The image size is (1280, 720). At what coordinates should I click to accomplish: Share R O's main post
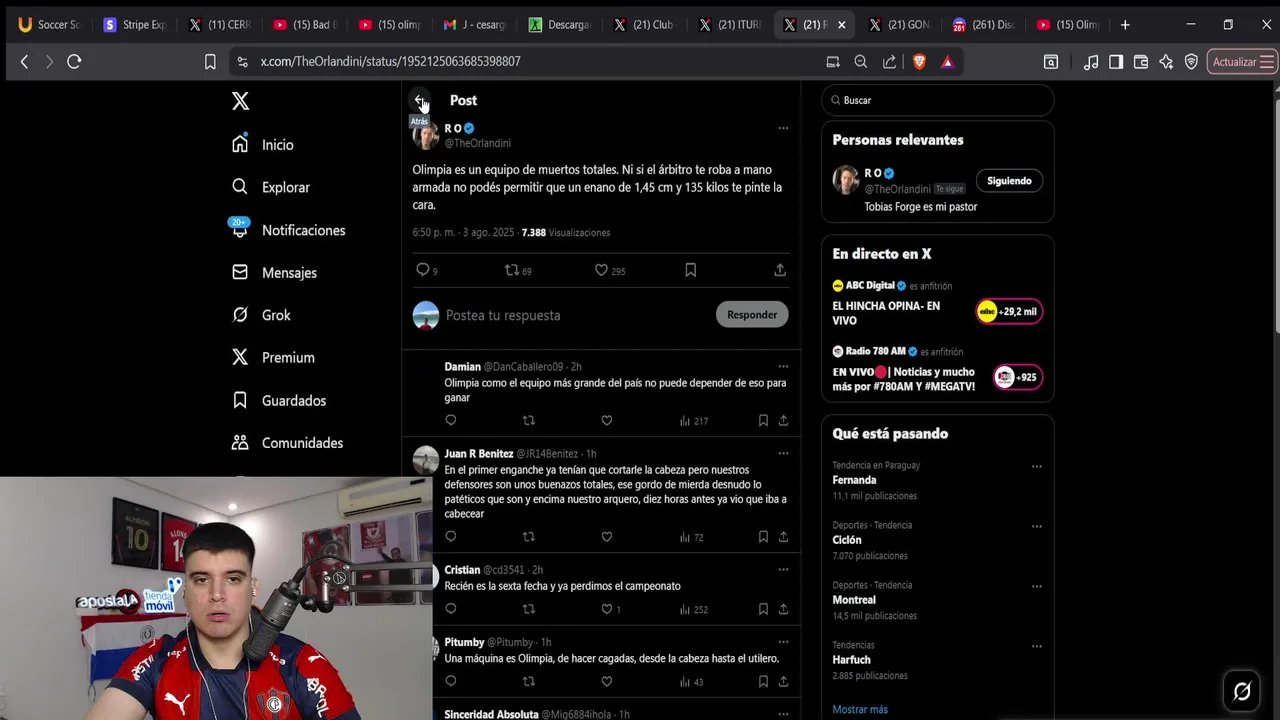tap(780, 270)
